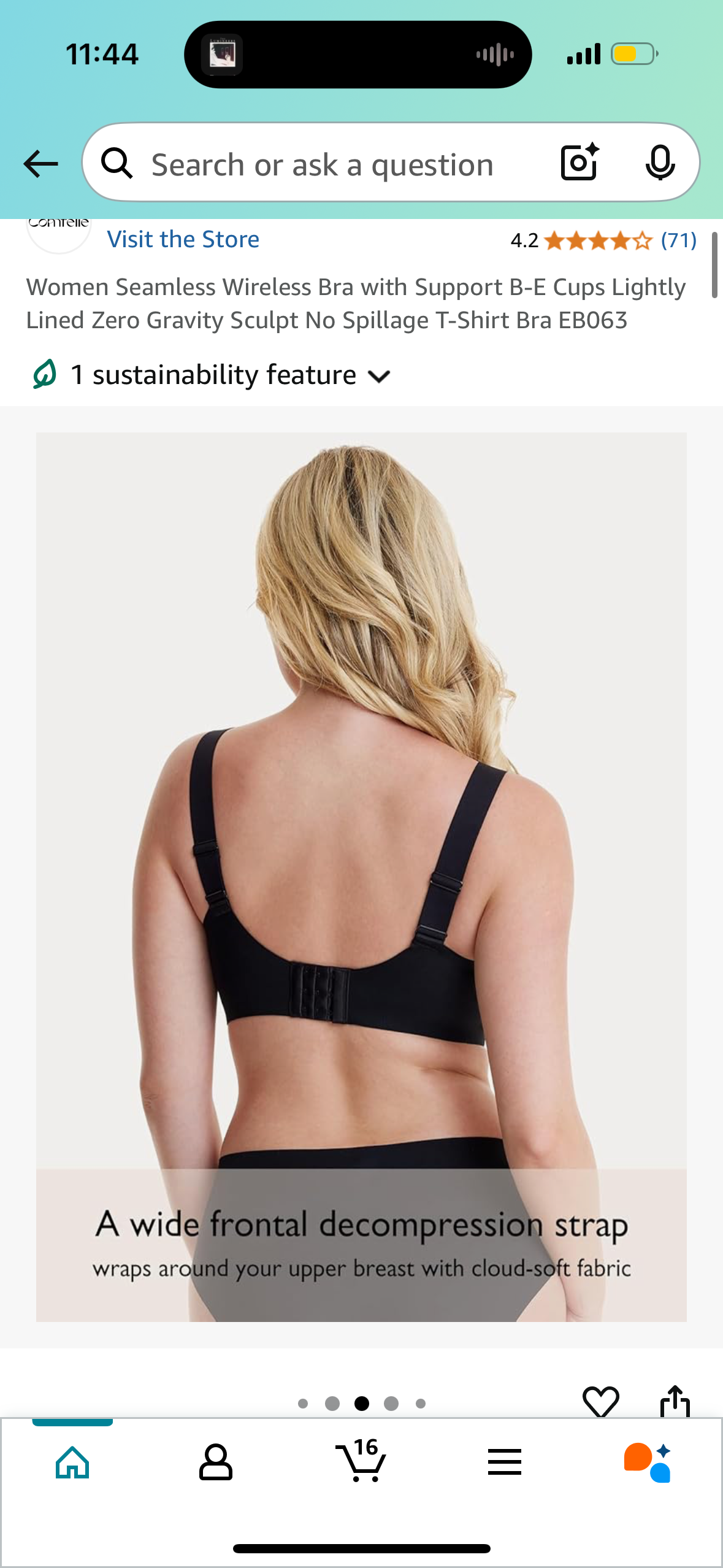Go back to the previous page

[40, 164]
